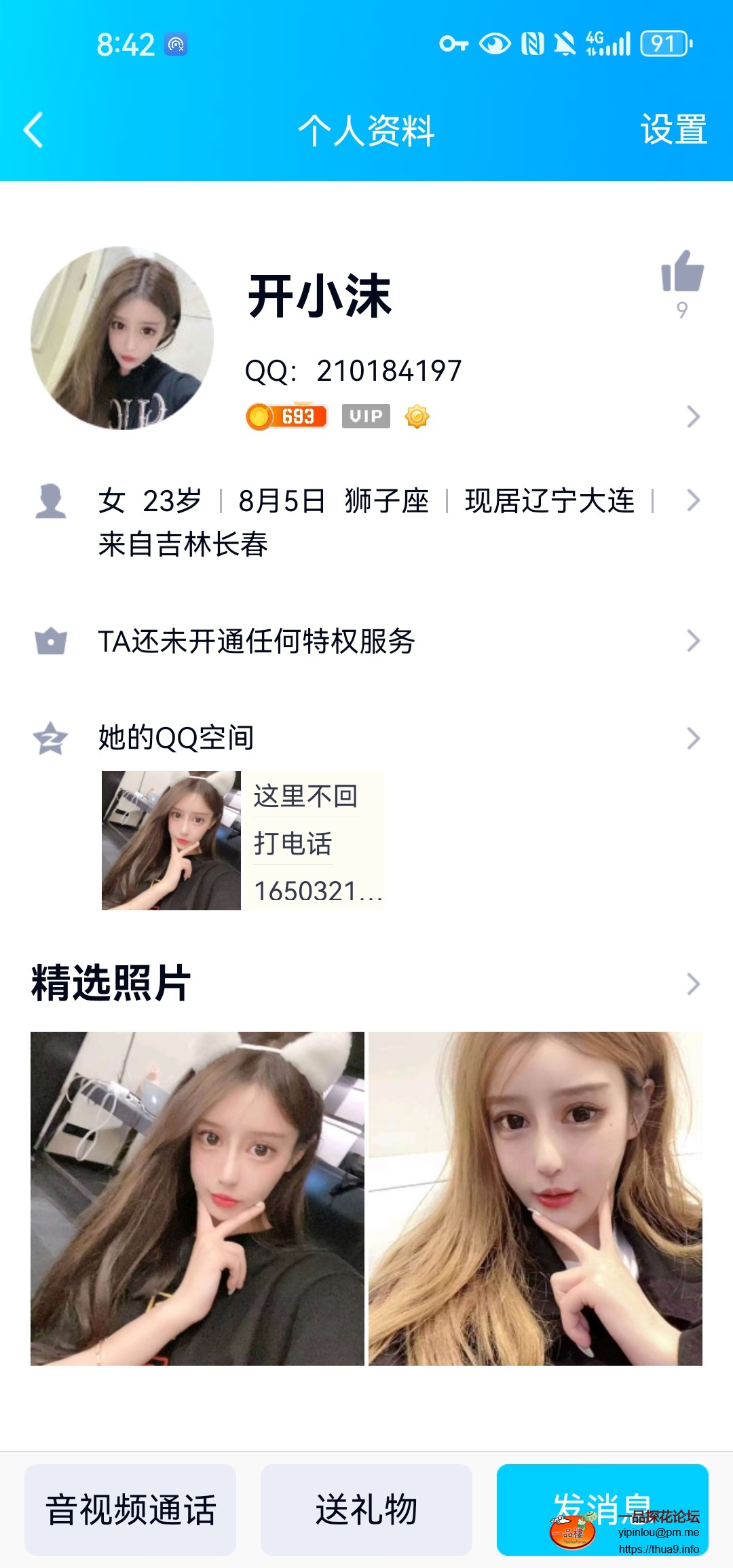
Task: Select the VIP badge
Action: point(366,416)
